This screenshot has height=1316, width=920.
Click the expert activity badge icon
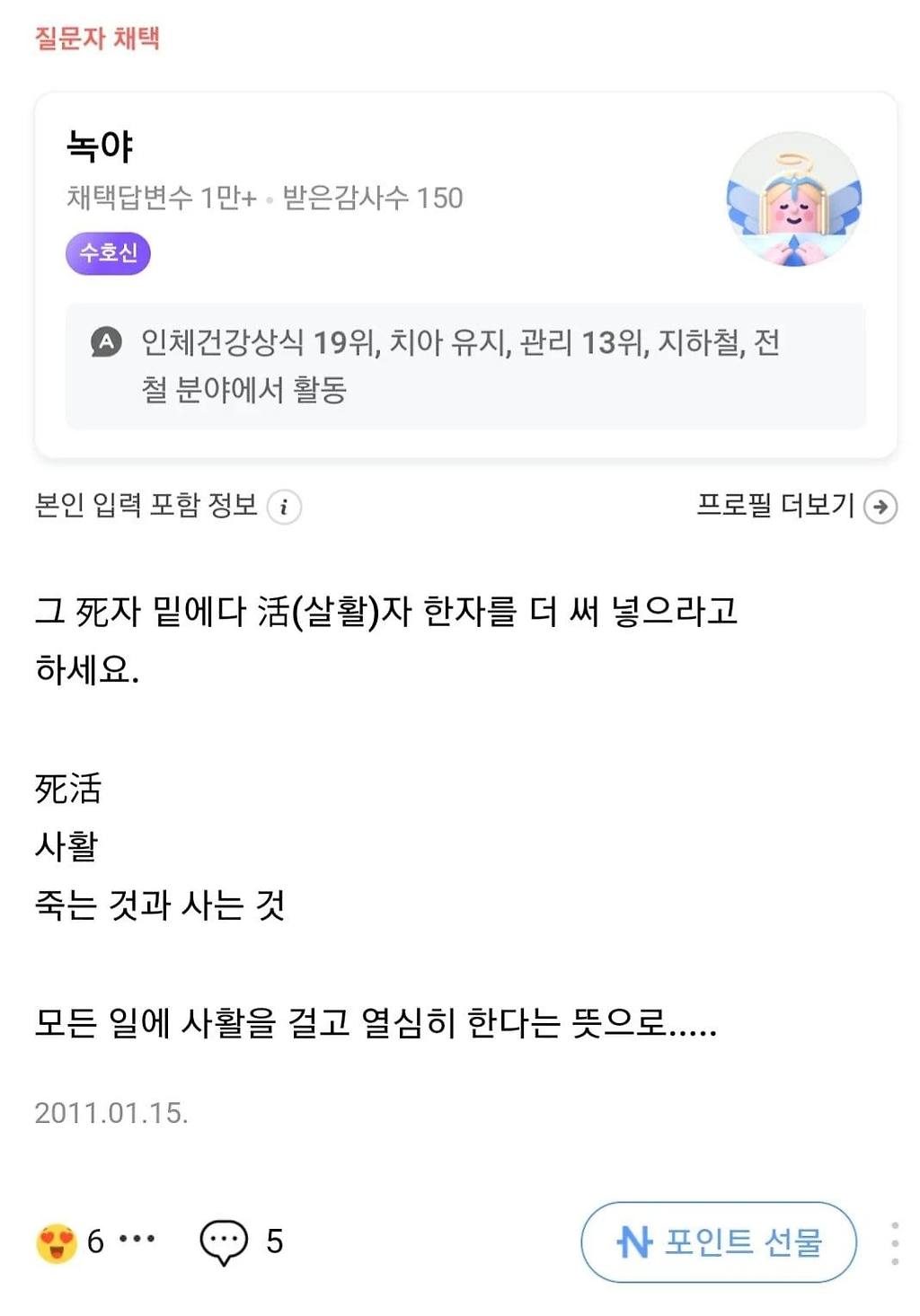click(106, 343)
